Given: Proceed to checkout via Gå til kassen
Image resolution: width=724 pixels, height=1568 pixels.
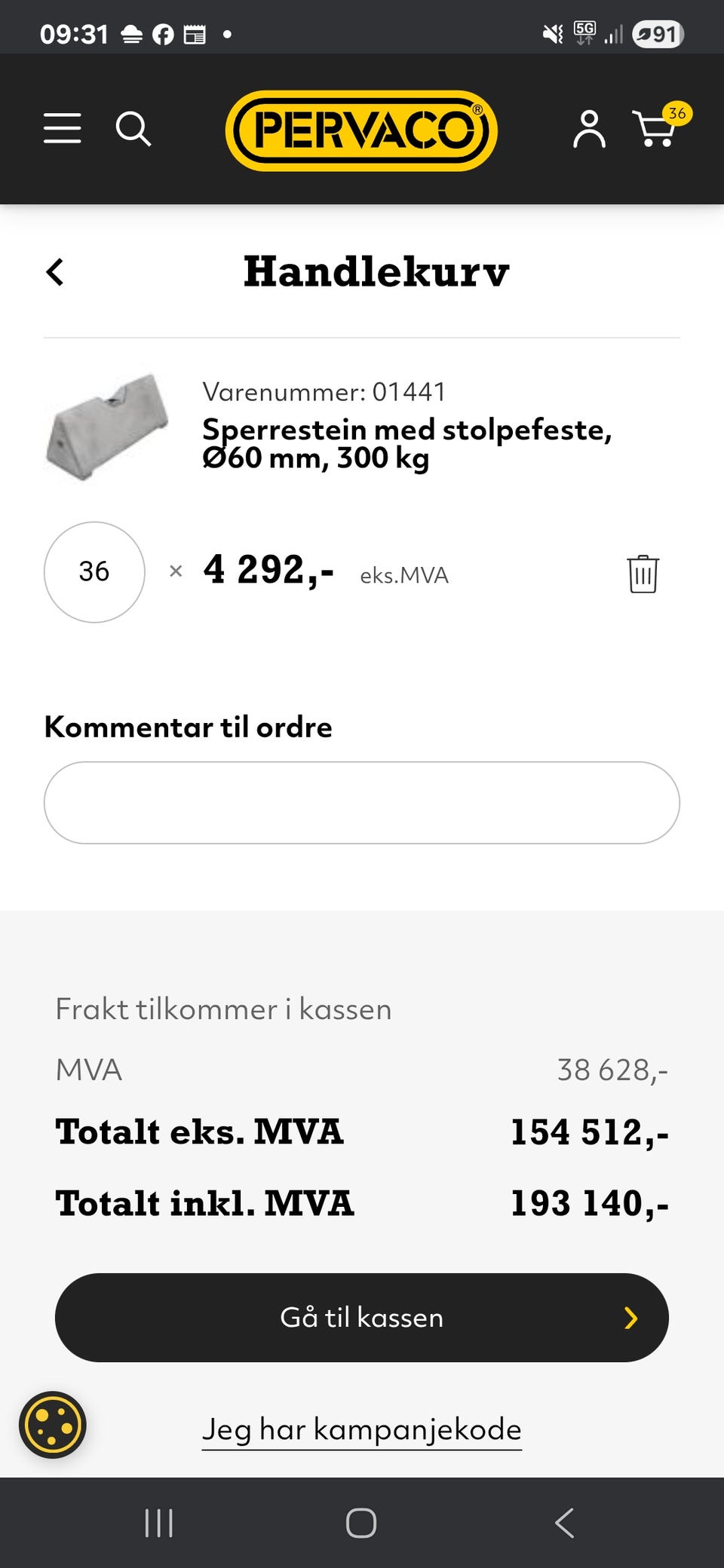Looking at the screenshot, I should point(362,1317).
